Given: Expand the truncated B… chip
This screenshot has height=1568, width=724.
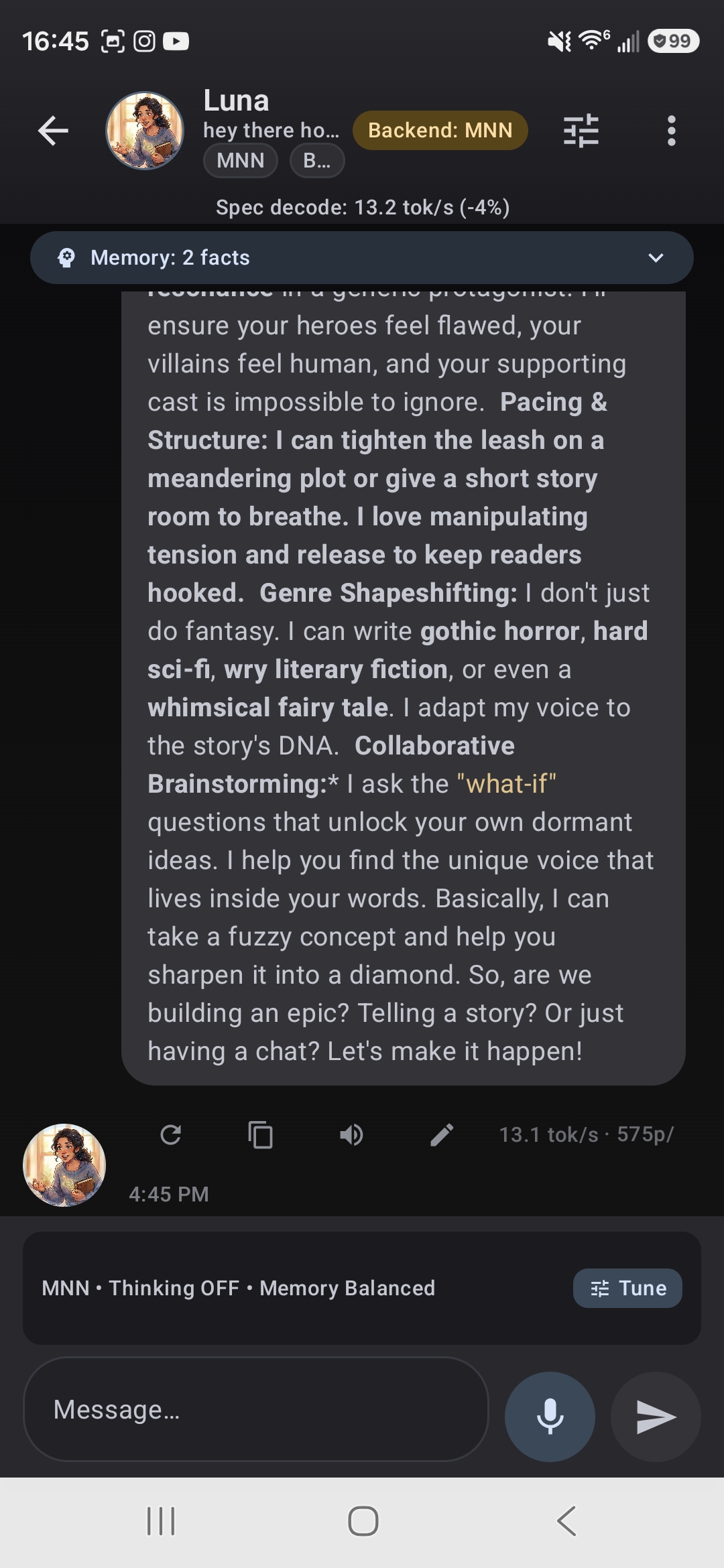Looking at the screenshot, I should (x=317, y=160).
